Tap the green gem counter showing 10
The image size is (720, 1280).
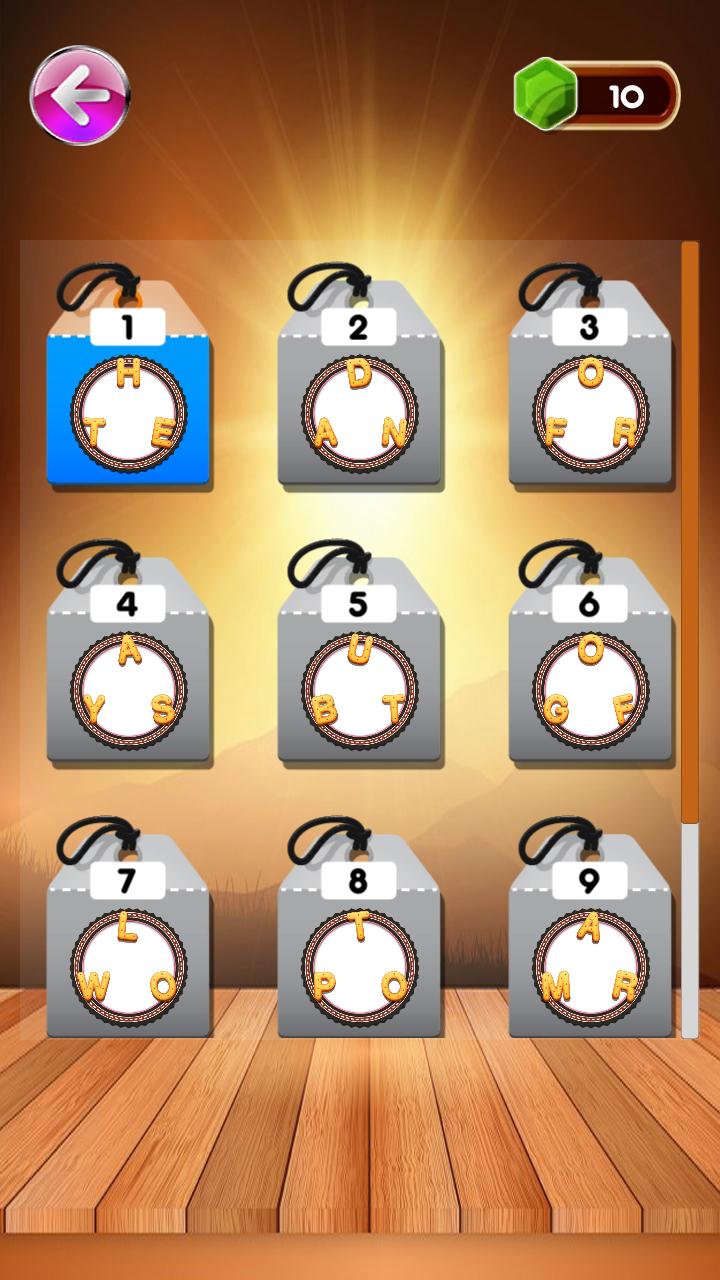(x=597, y=96)
